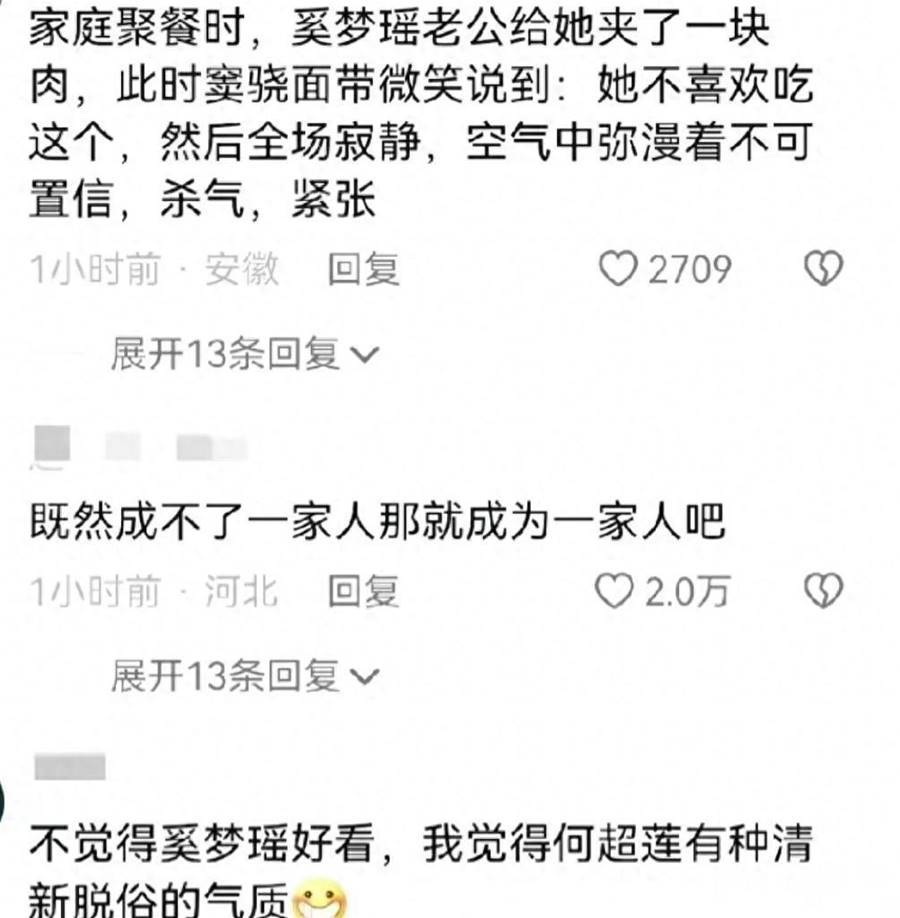900x918 pixels.
Task: Expand 13 replies under the 安徽 comment
Action: 244,354
